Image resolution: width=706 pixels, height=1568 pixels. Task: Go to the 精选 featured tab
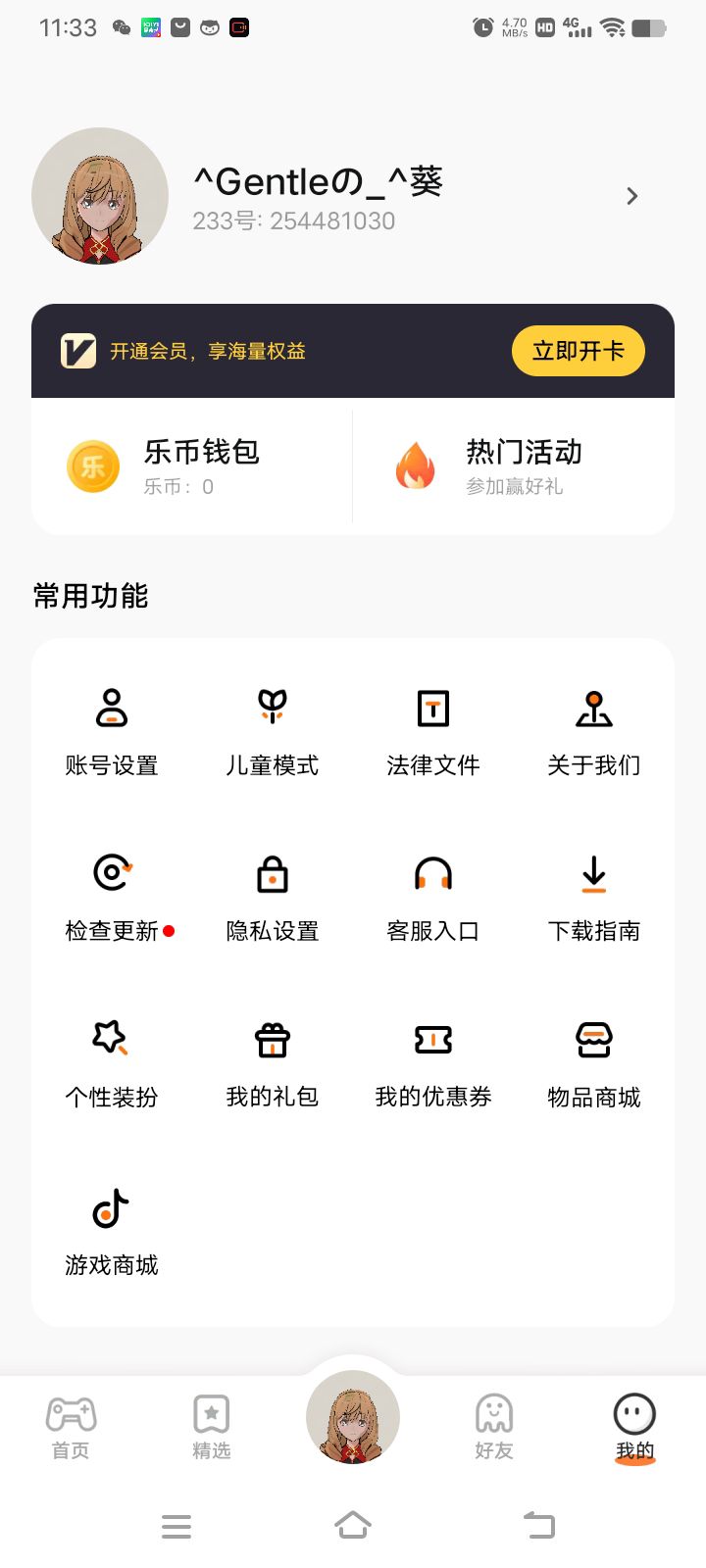(212, 1427)
